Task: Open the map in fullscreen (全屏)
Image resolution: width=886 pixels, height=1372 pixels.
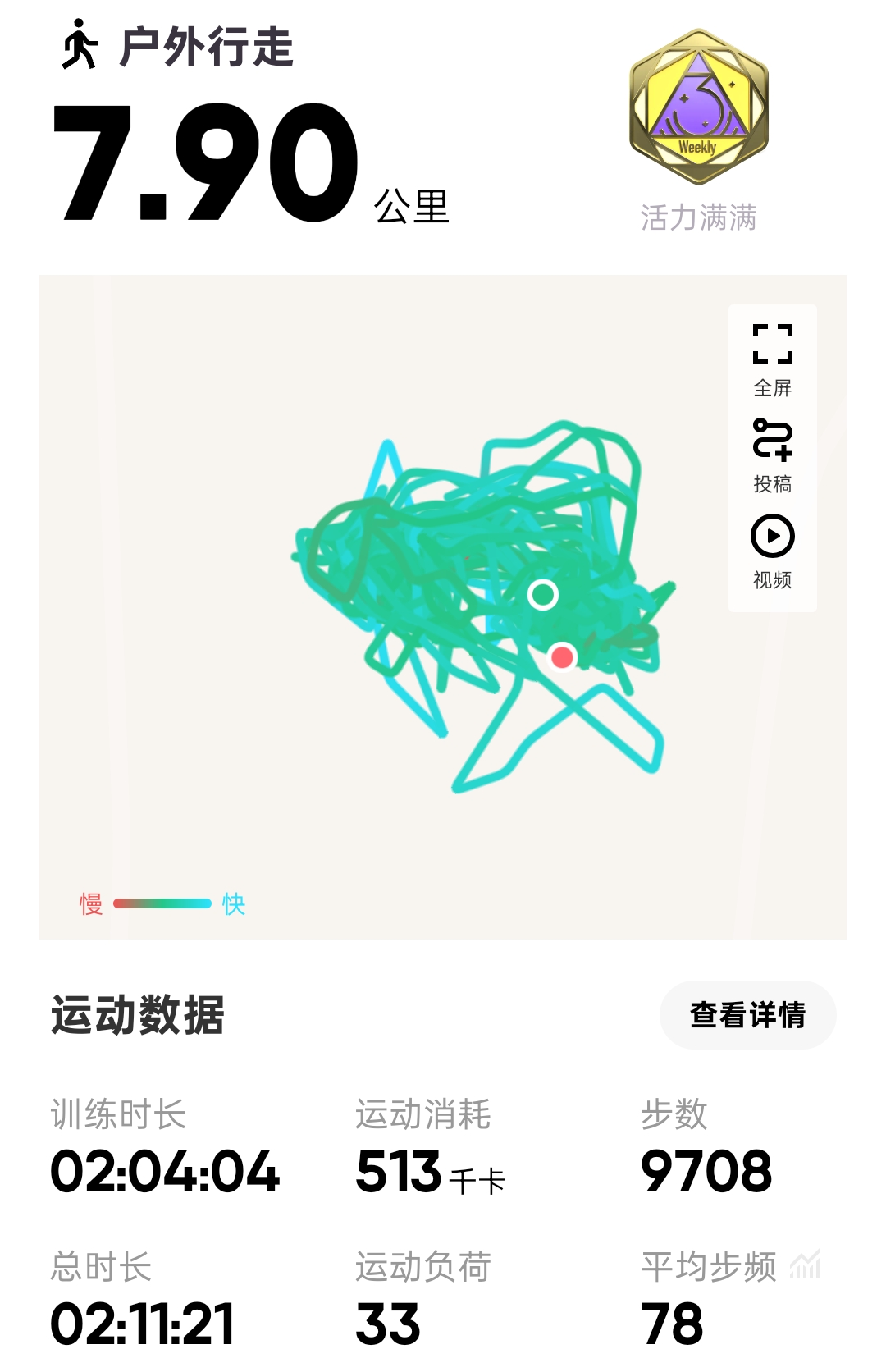Action: (x=772, y=345)
